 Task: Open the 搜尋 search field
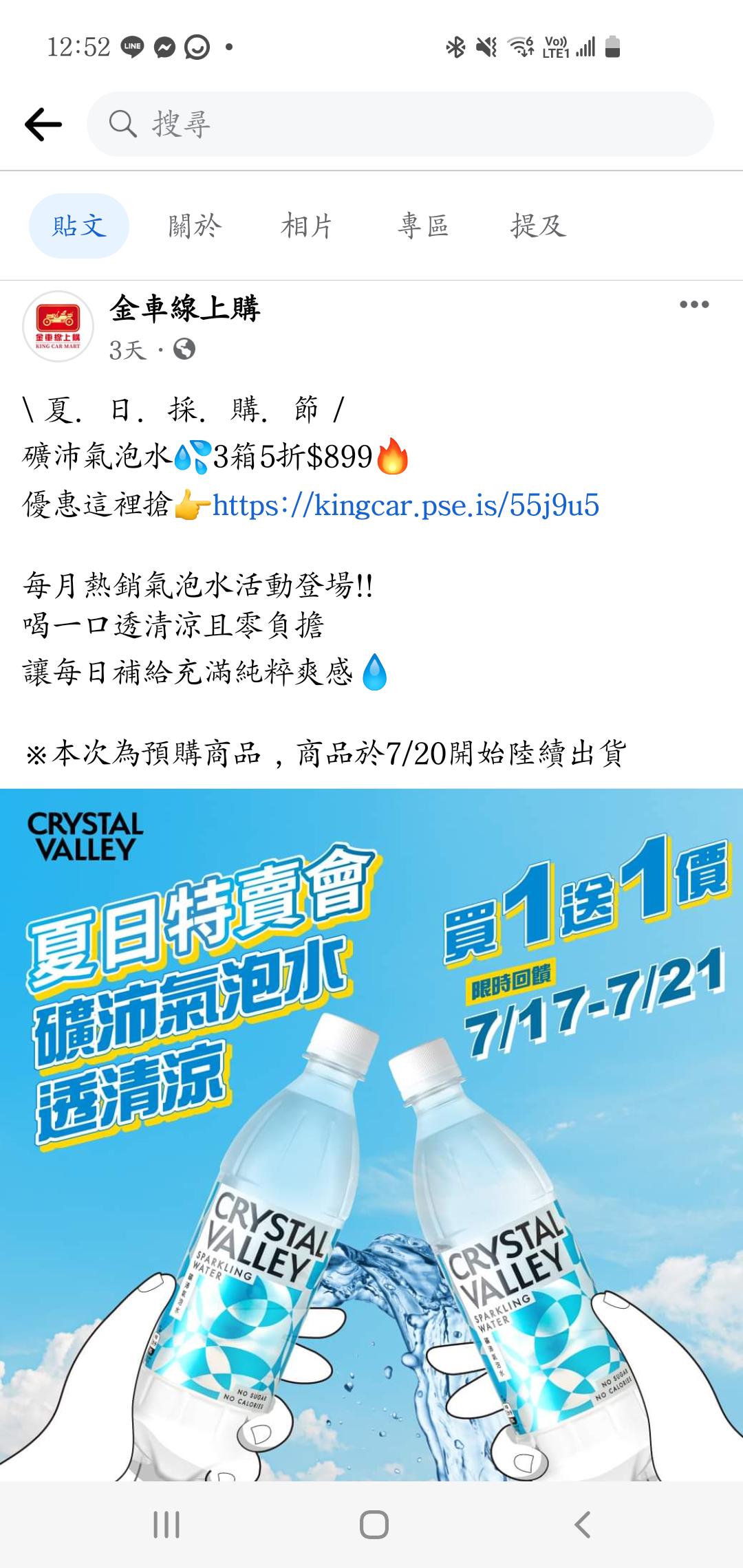point(399,124)
